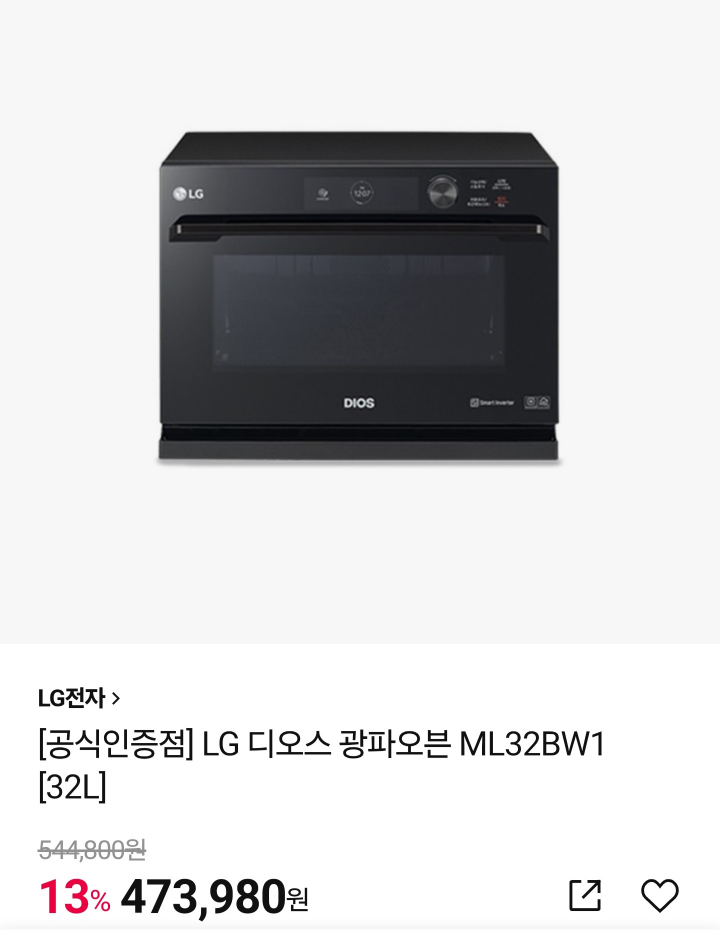Click the digital clock display showing 12:07

tap(362, 193)
